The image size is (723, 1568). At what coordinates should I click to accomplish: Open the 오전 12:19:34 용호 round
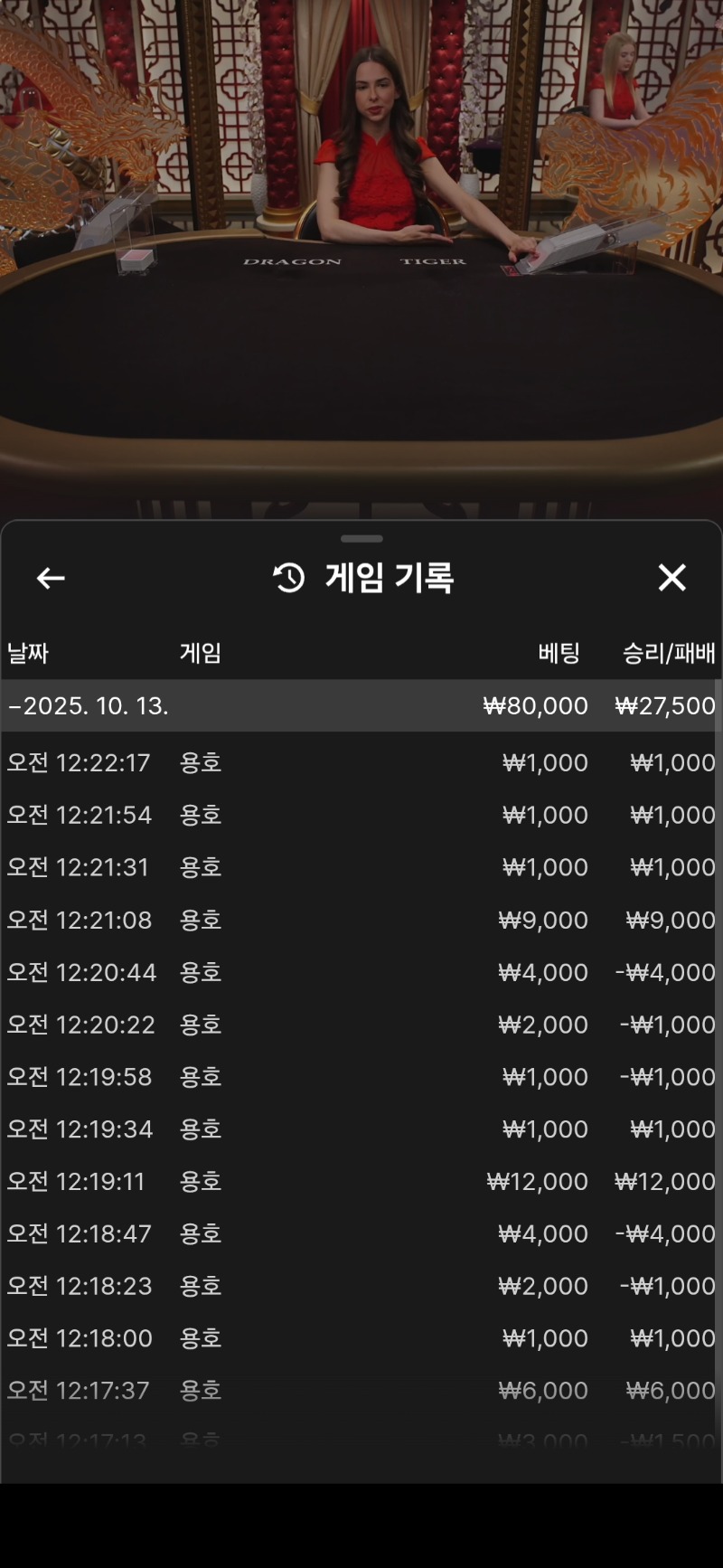tap(360, 1129)
